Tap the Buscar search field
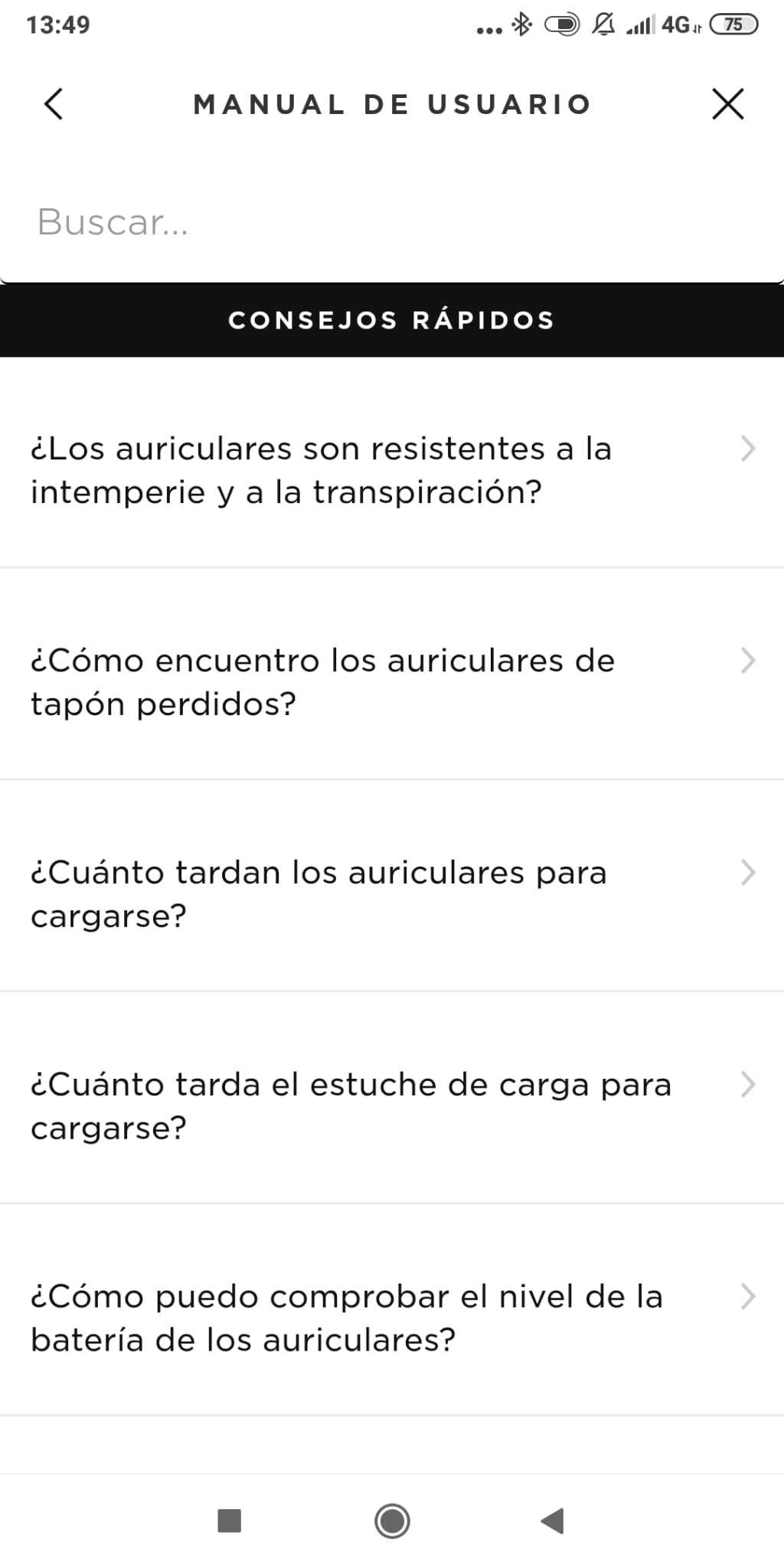 click(x=392, y=222)
